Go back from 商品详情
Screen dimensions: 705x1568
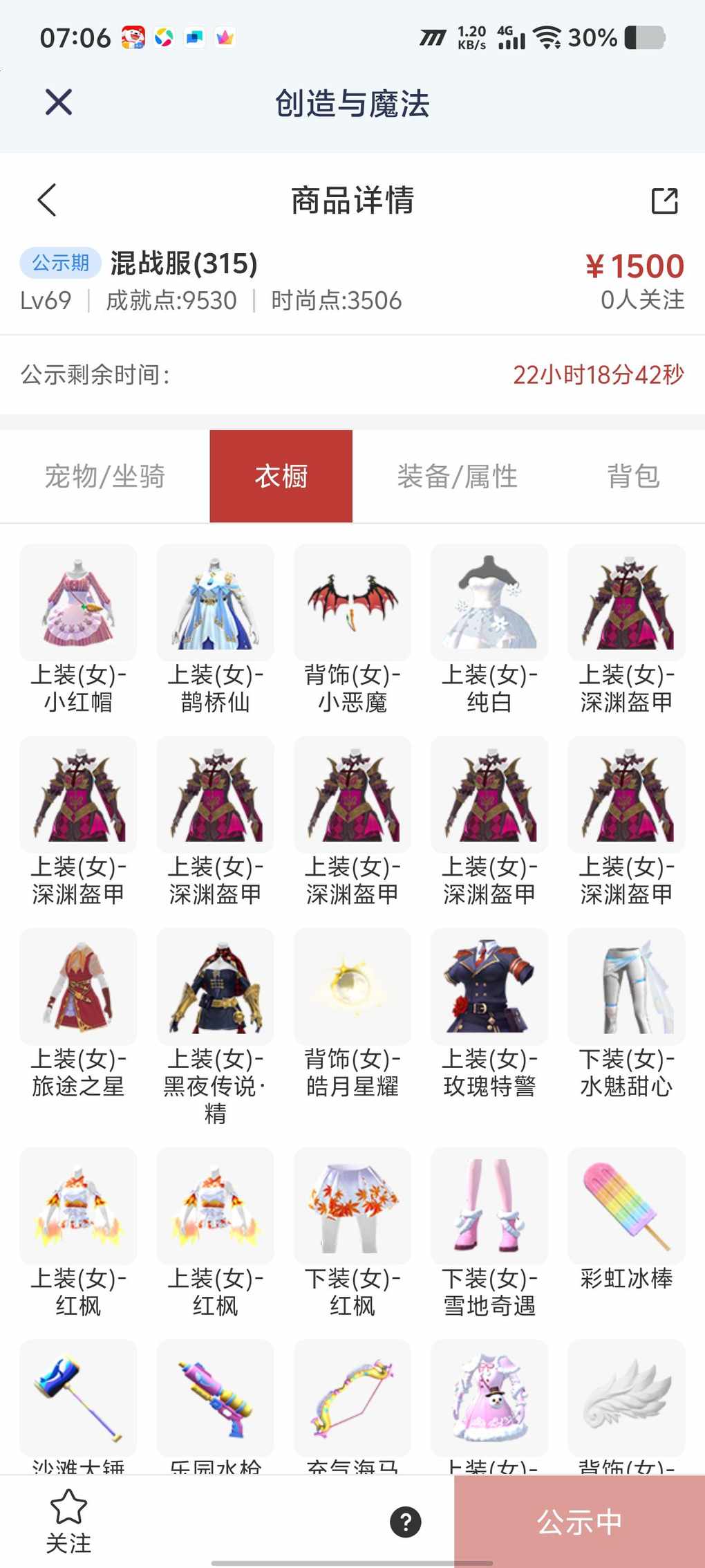tap(47, 201)
